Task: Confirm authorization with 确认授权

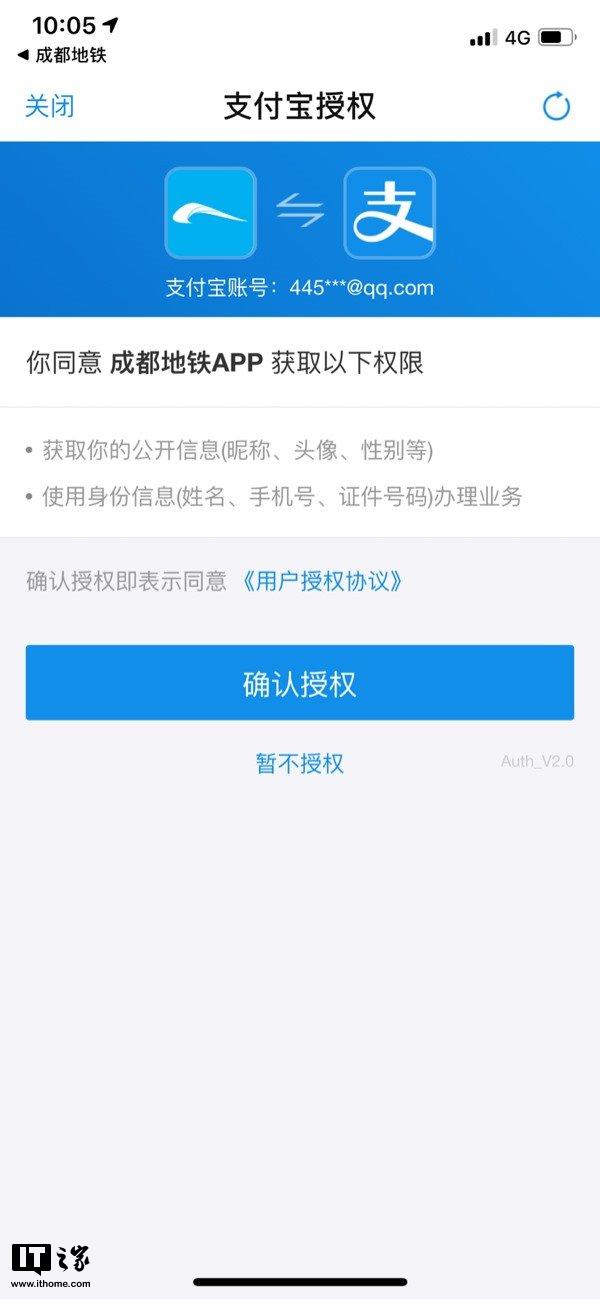Action: click(300, 683)
